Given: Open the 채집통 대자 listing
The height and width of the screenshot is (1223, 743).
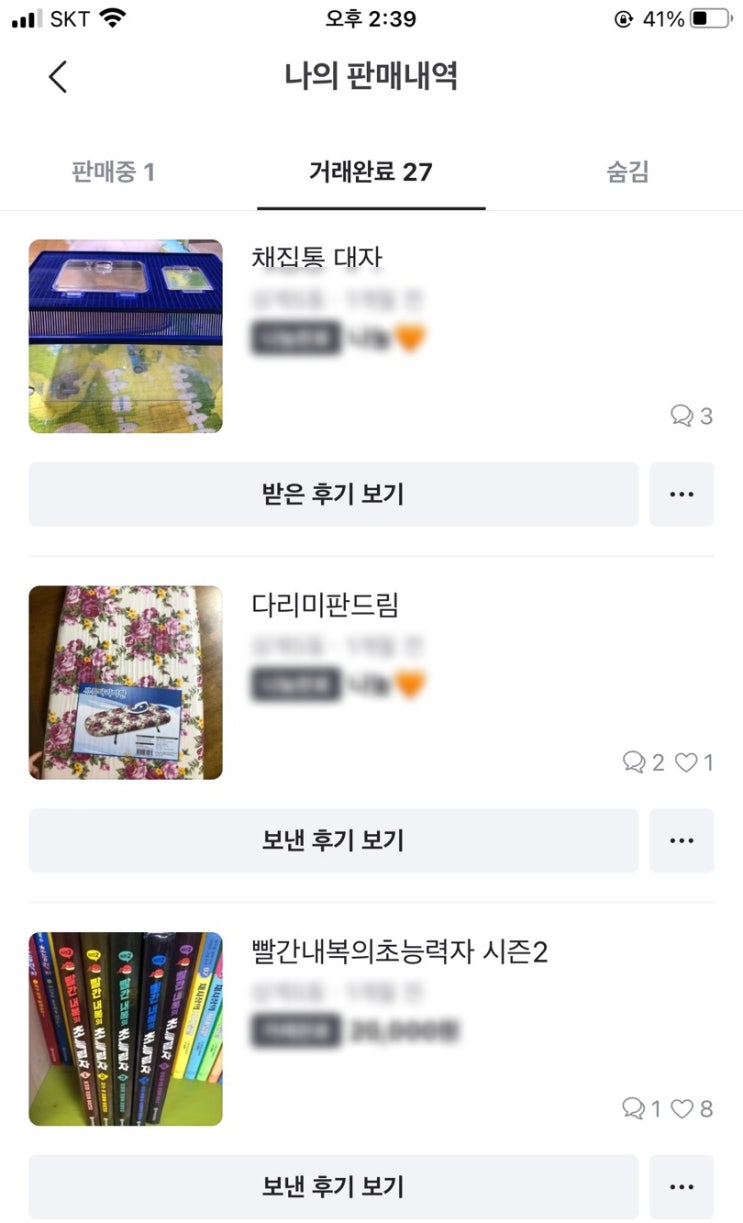Looking at the screenshot, I should 317,259.
